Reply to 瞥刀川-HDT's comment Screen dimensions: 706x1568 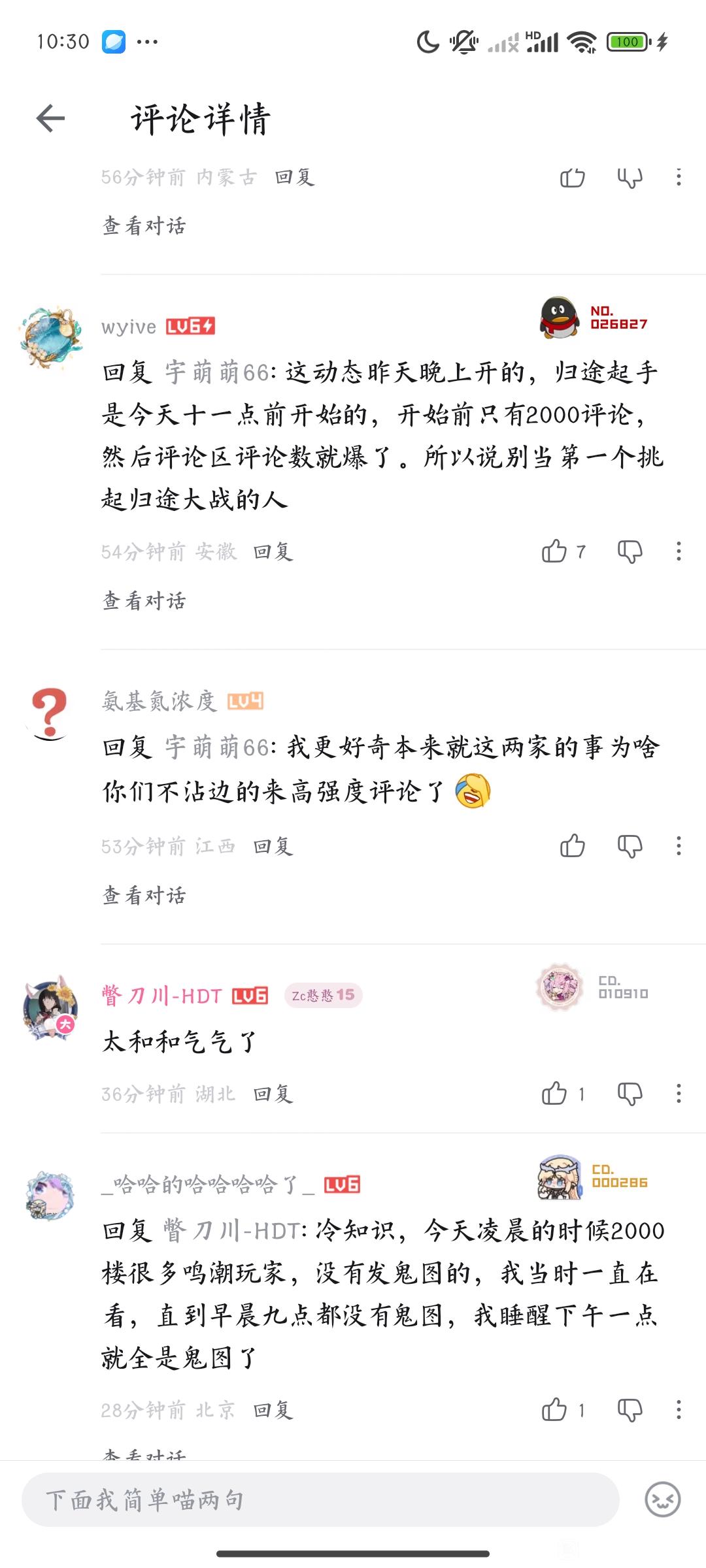(x=273, y=1094)
